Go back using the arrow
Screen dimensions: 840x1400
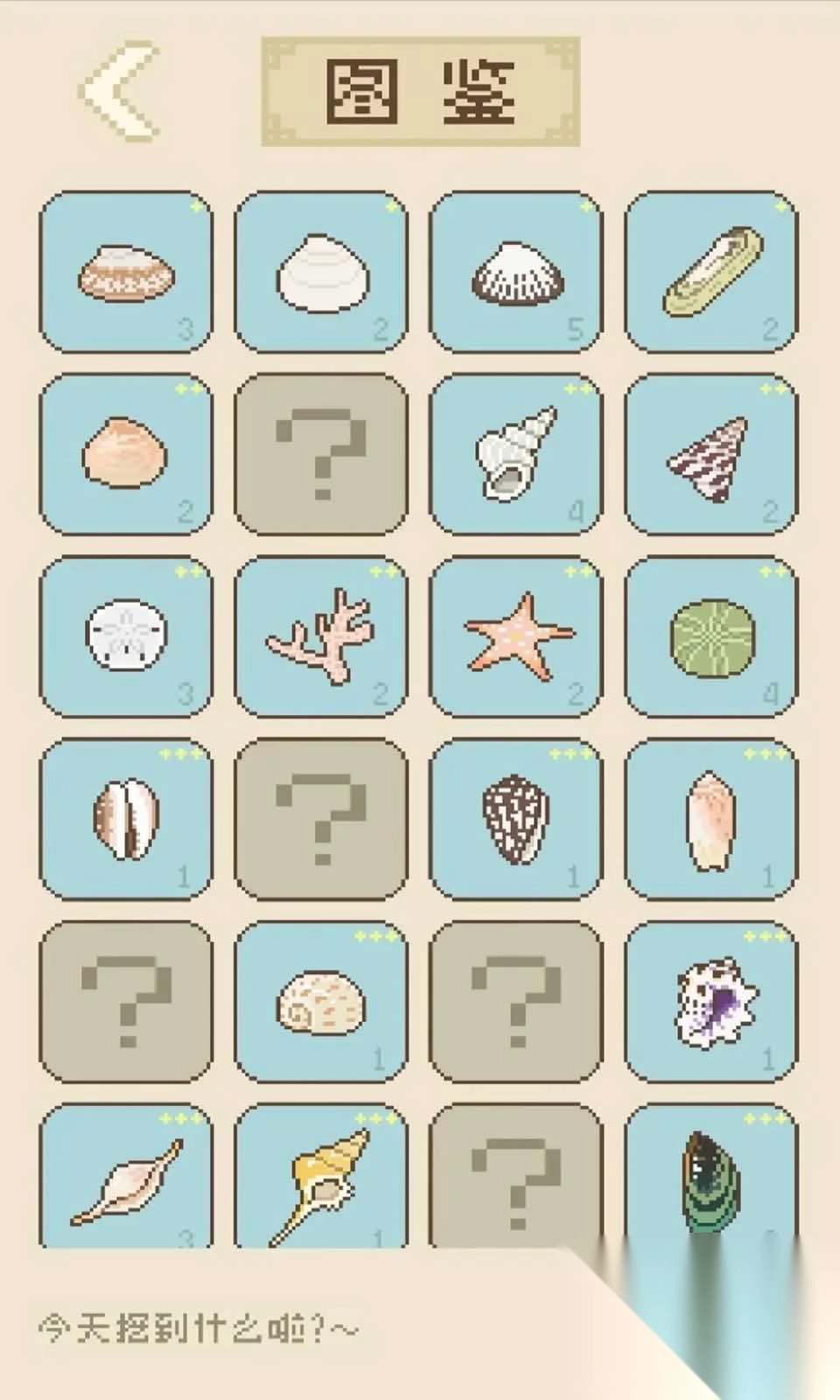pos(120,90)
